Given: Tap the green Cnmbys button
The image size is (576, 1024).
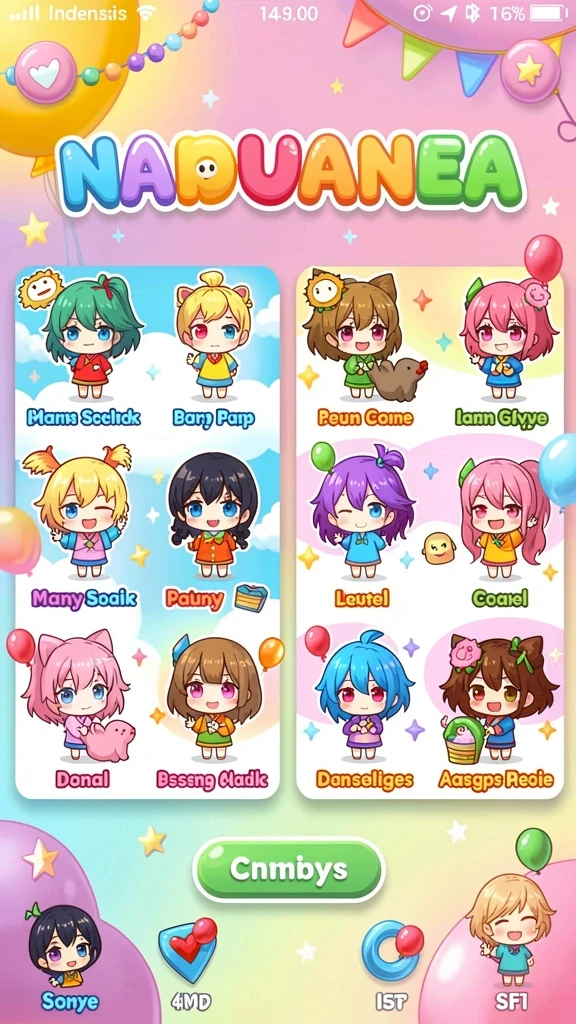Looking at the screenshot, I should pos(289,869).
